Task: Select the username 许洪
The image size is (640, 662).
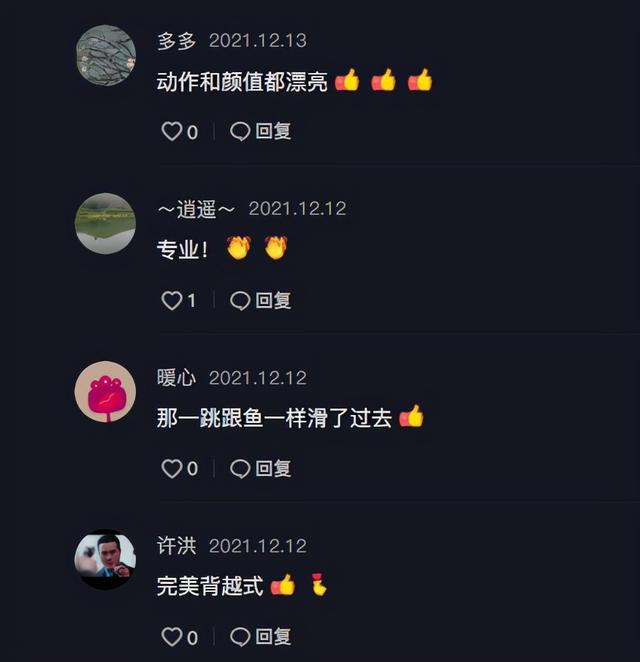Action: tap(177, 546)
